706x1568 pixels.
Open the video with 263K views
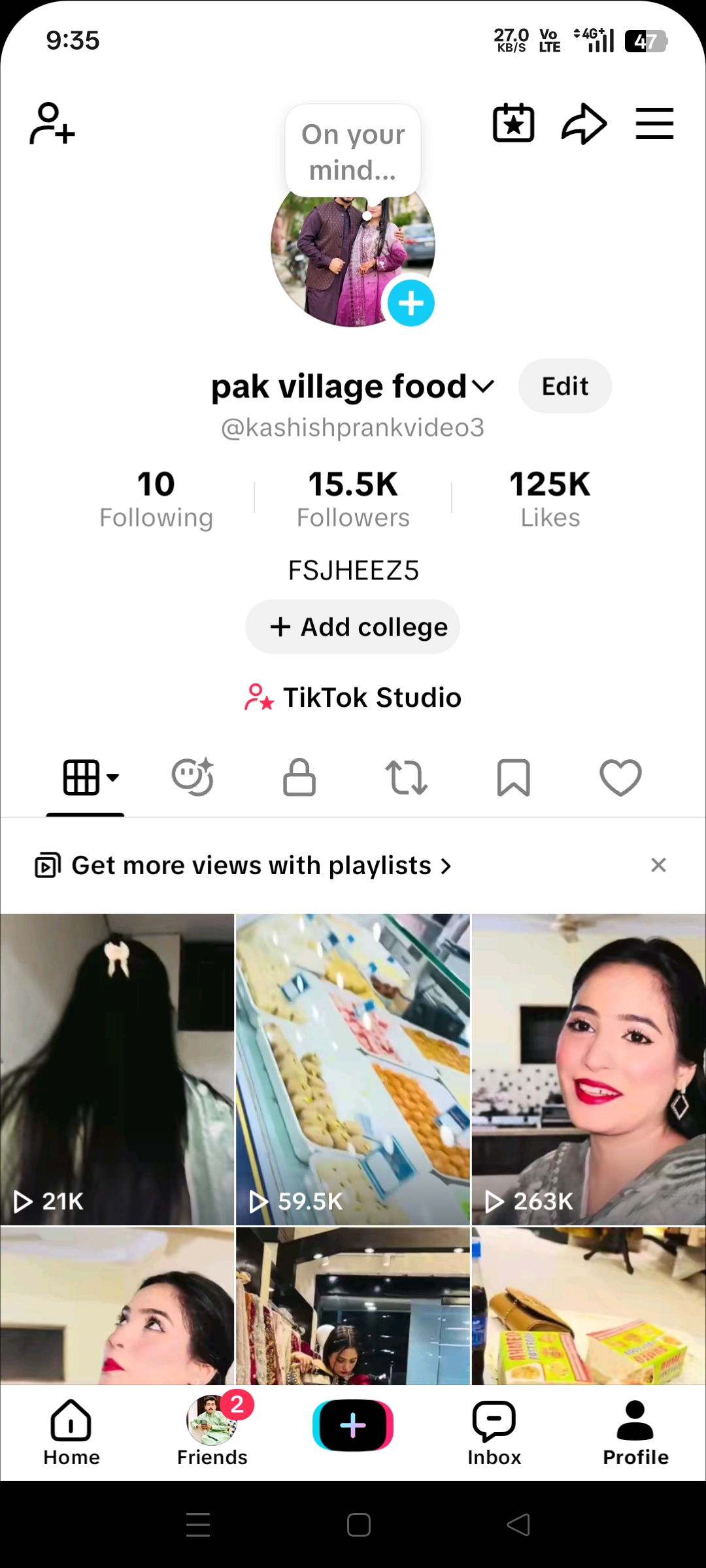tap(589, 1069)
